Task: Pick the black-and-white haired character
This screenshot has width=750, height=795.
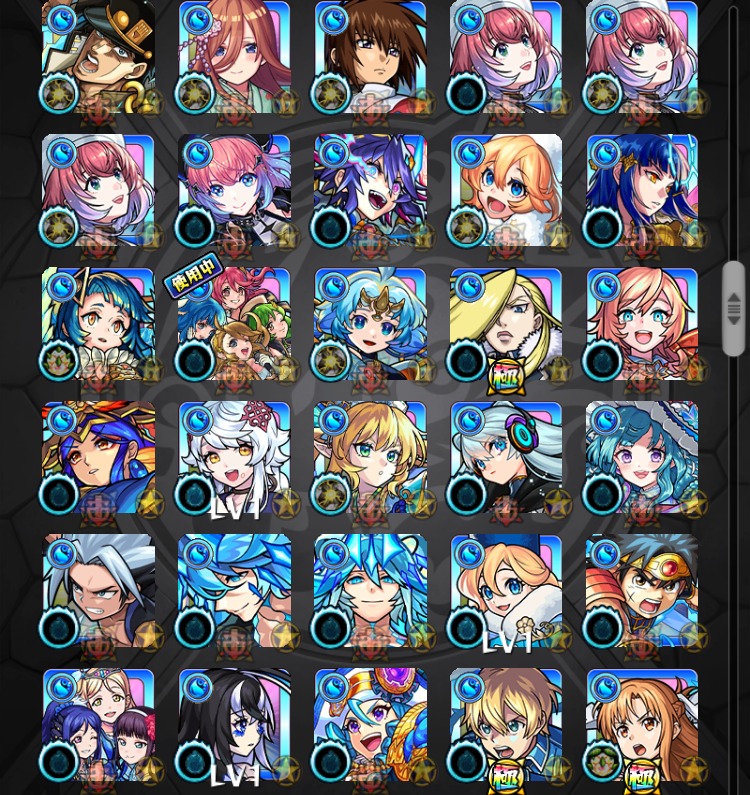Action: [x=234, y=725]
